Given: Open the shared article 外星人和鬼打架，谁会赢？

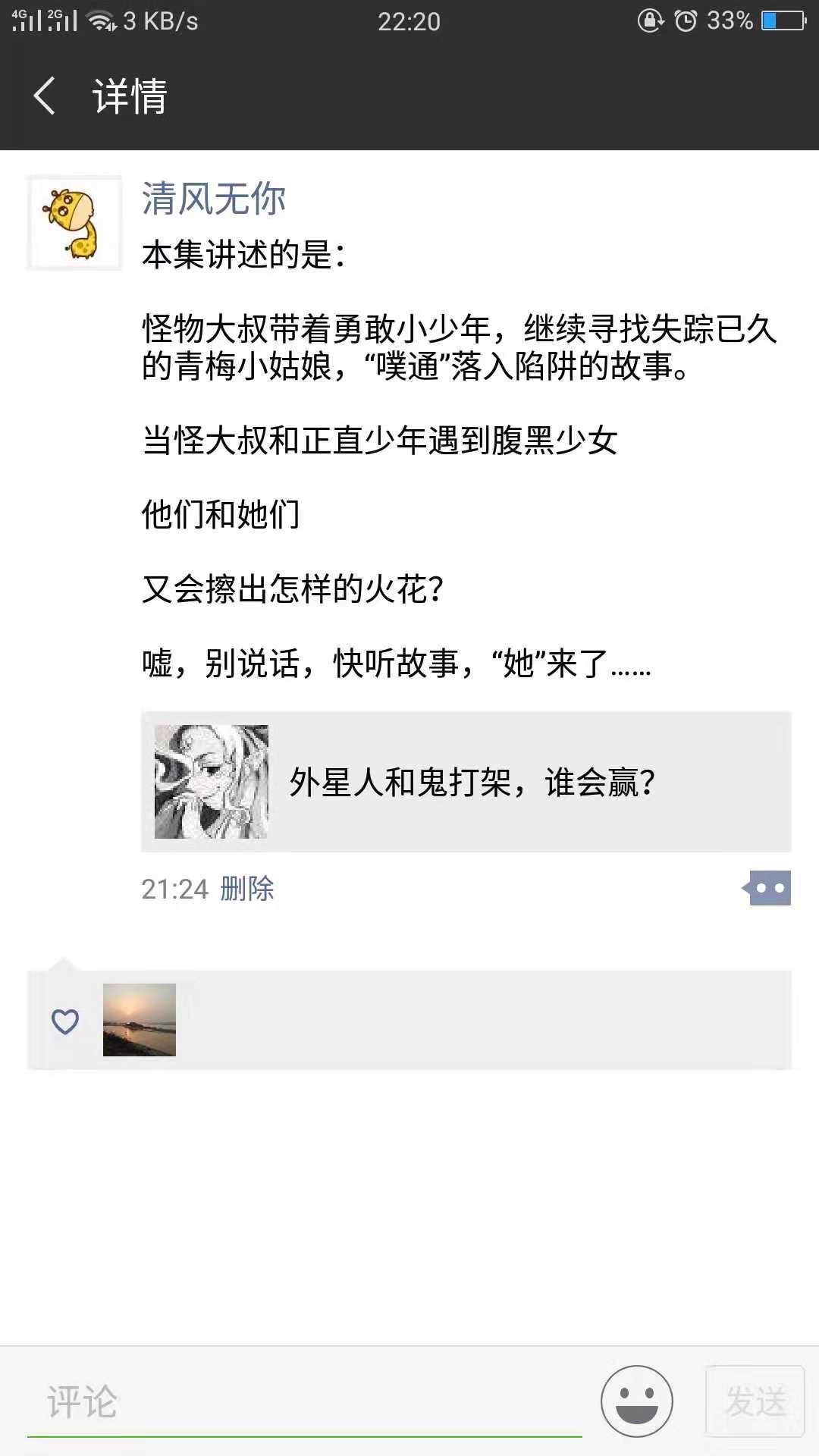Looking at the screenshot, I should (x=466, y=782).
